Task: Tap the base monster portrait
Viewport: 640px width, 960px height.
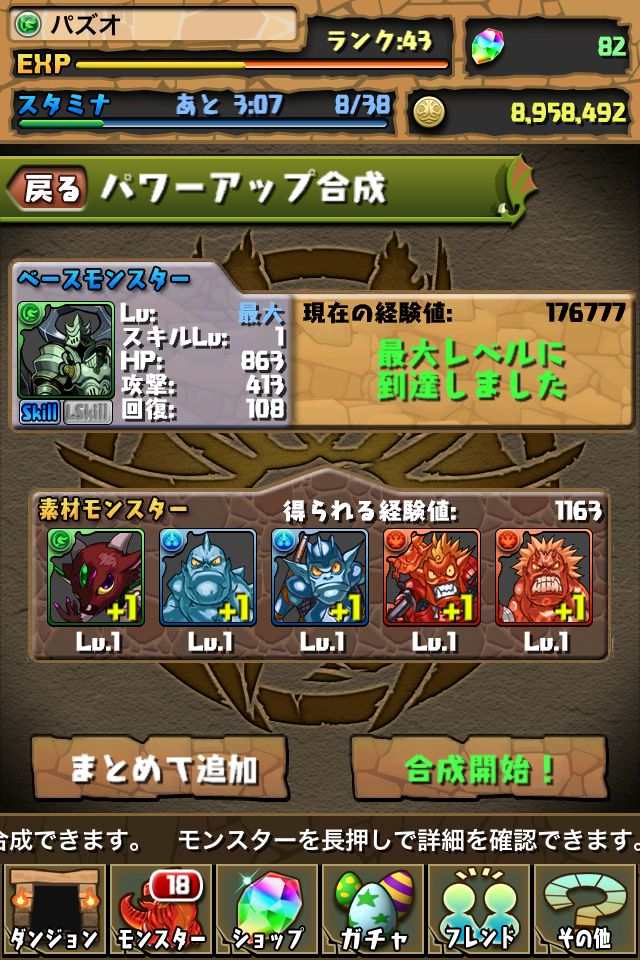Action: (66, 350)
